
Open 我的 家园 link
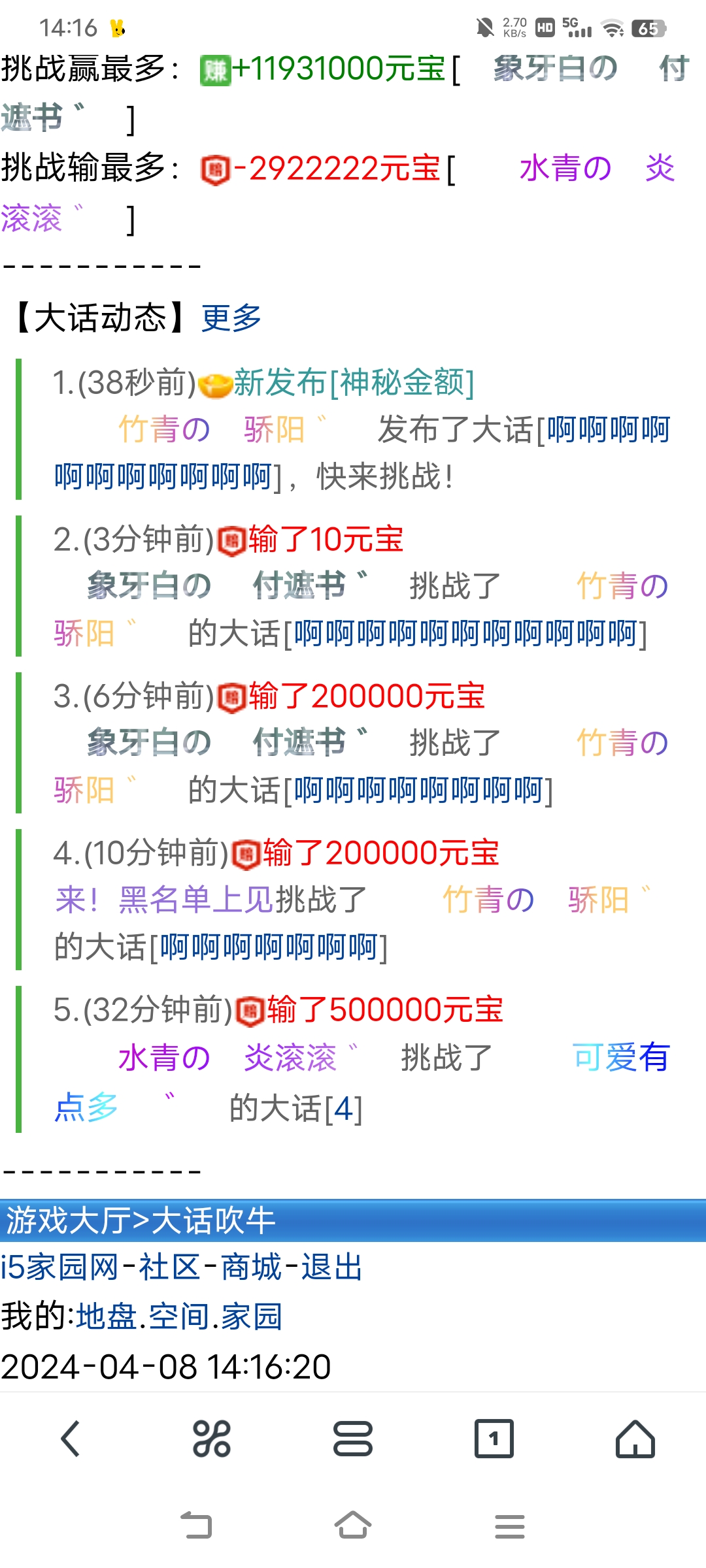(x=251, y=1316)
